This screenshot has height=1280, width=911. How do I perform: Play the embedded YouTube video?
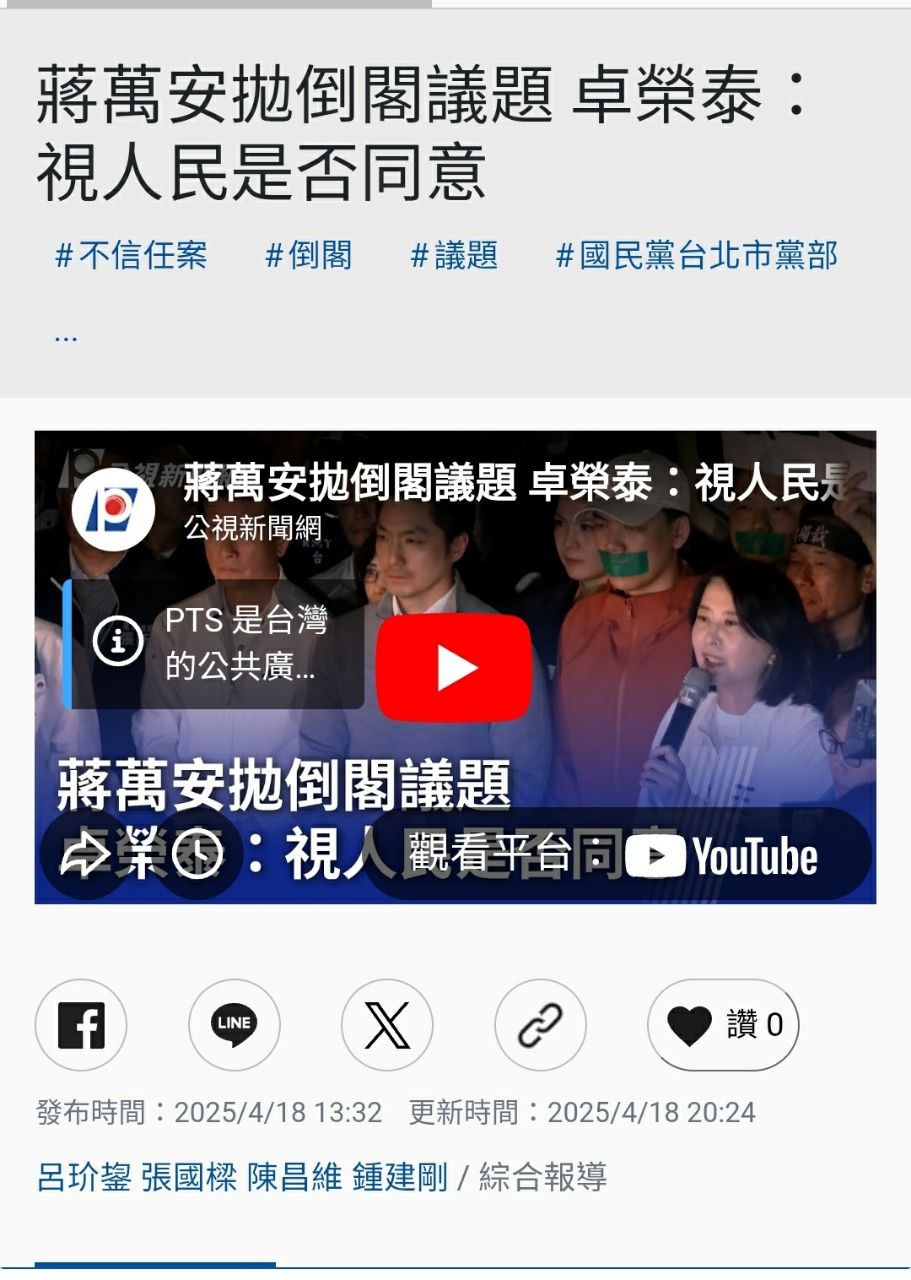(454, 668)
